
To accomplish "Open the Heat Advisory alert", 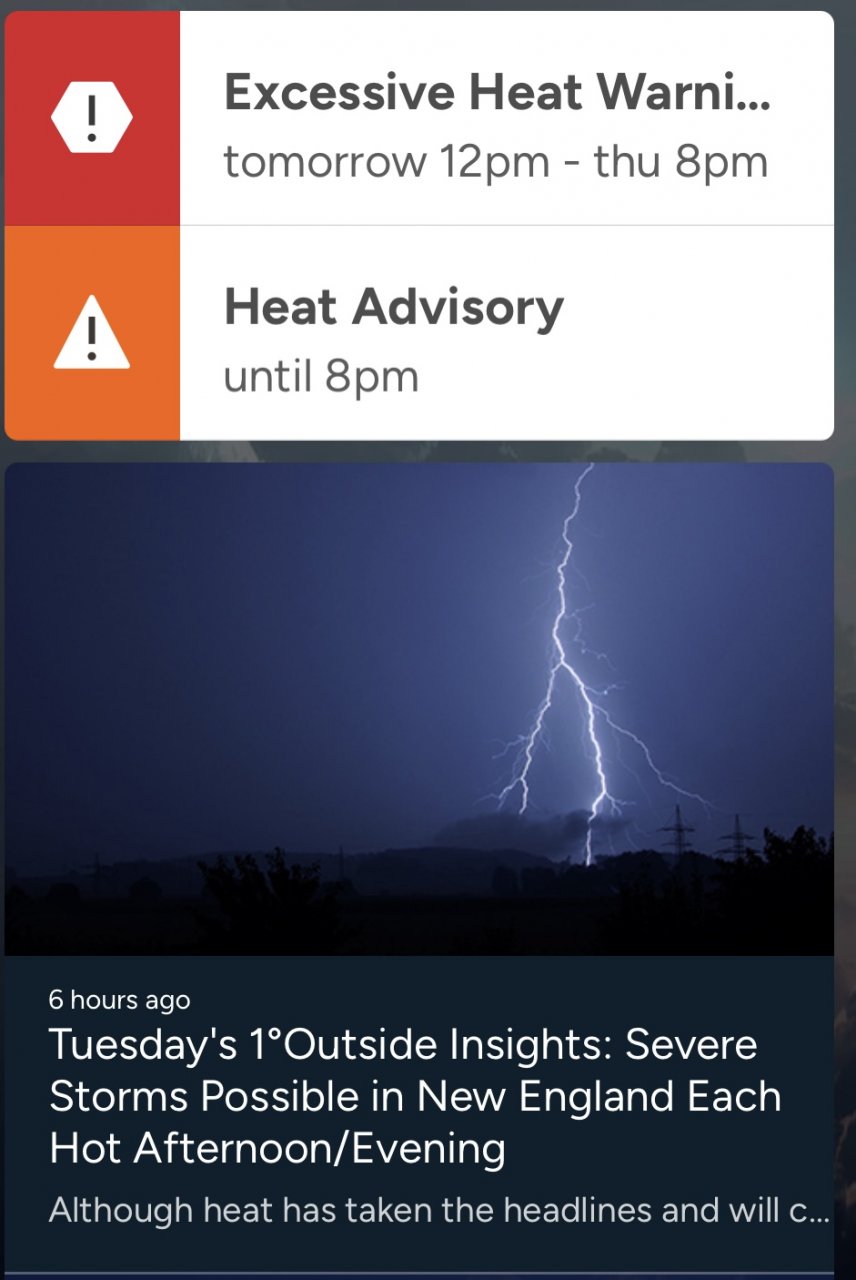I will click(495, 335).
